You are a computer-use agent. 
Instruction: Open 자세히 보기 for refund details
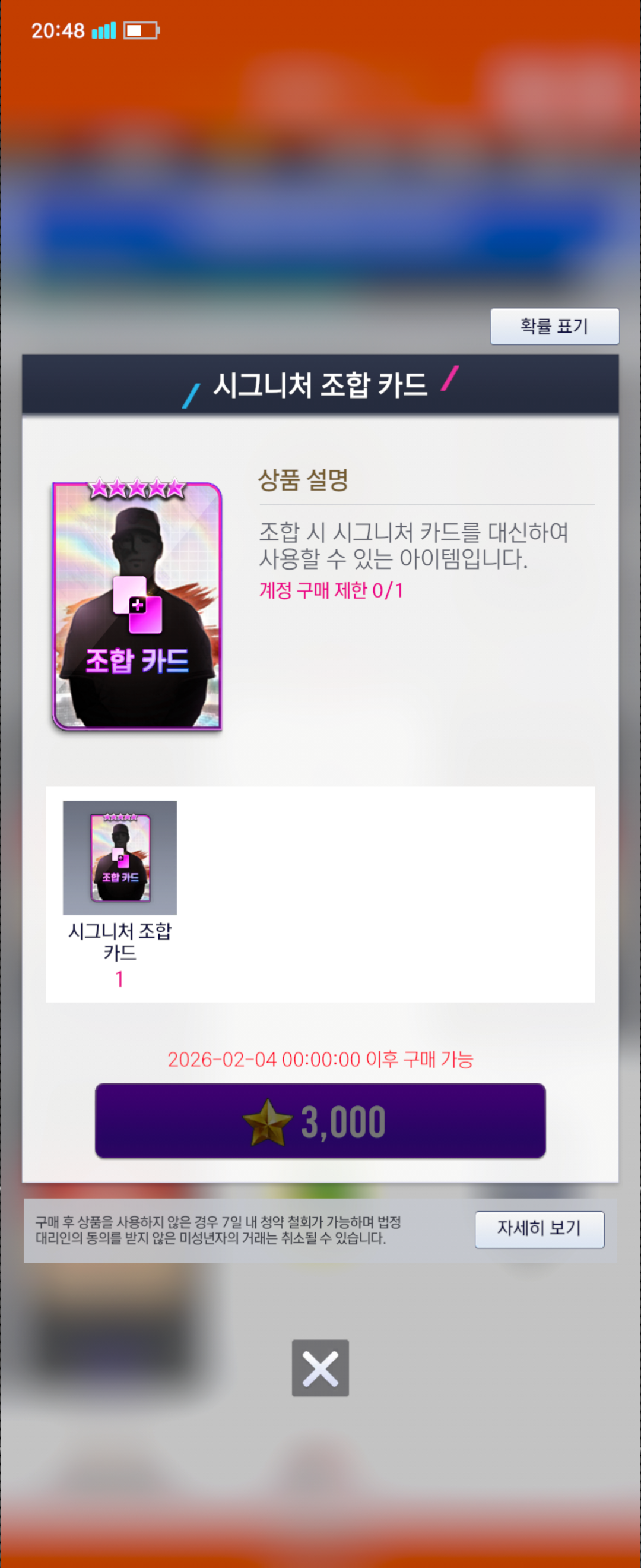[x=539, y=1229]
